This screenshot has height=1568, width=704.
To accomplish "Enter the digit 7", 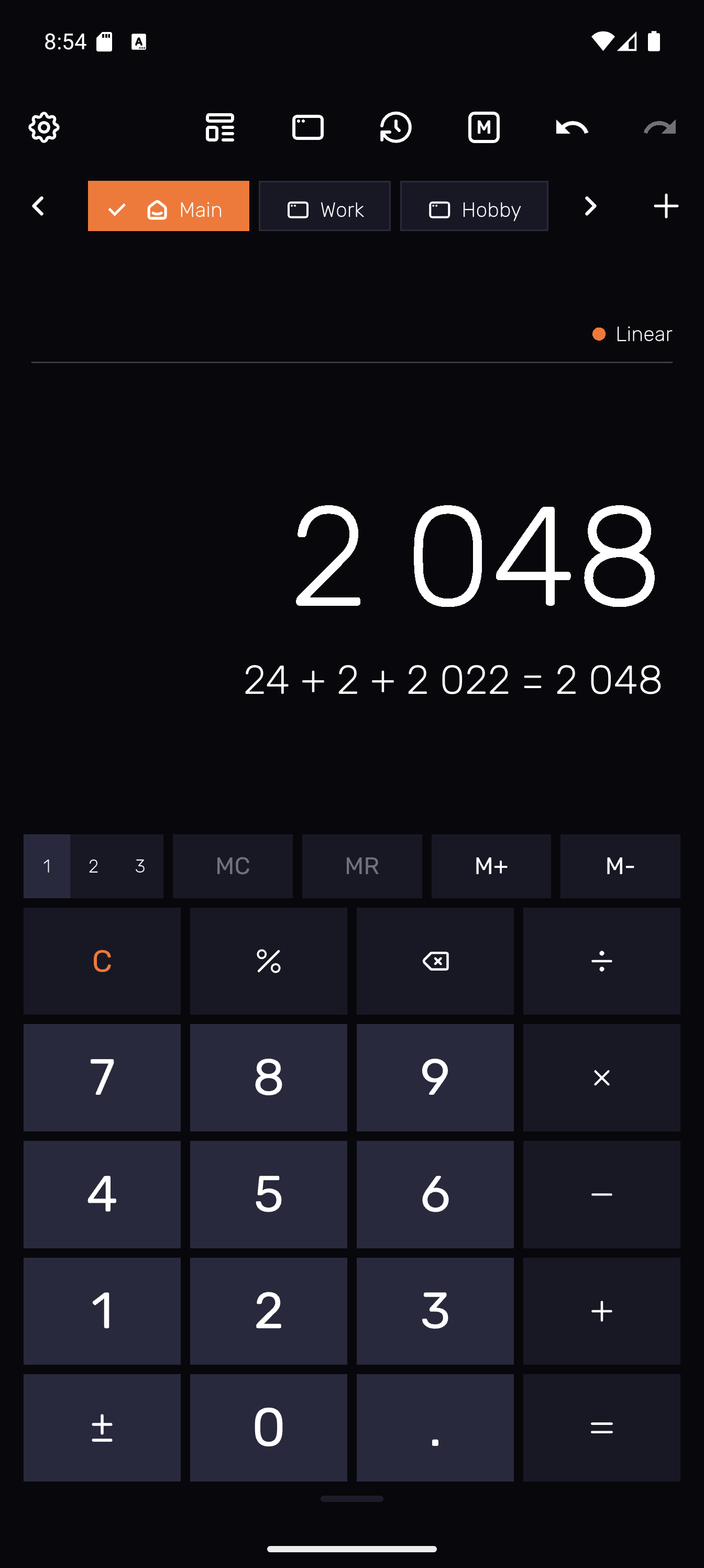I will point(102,1077).
